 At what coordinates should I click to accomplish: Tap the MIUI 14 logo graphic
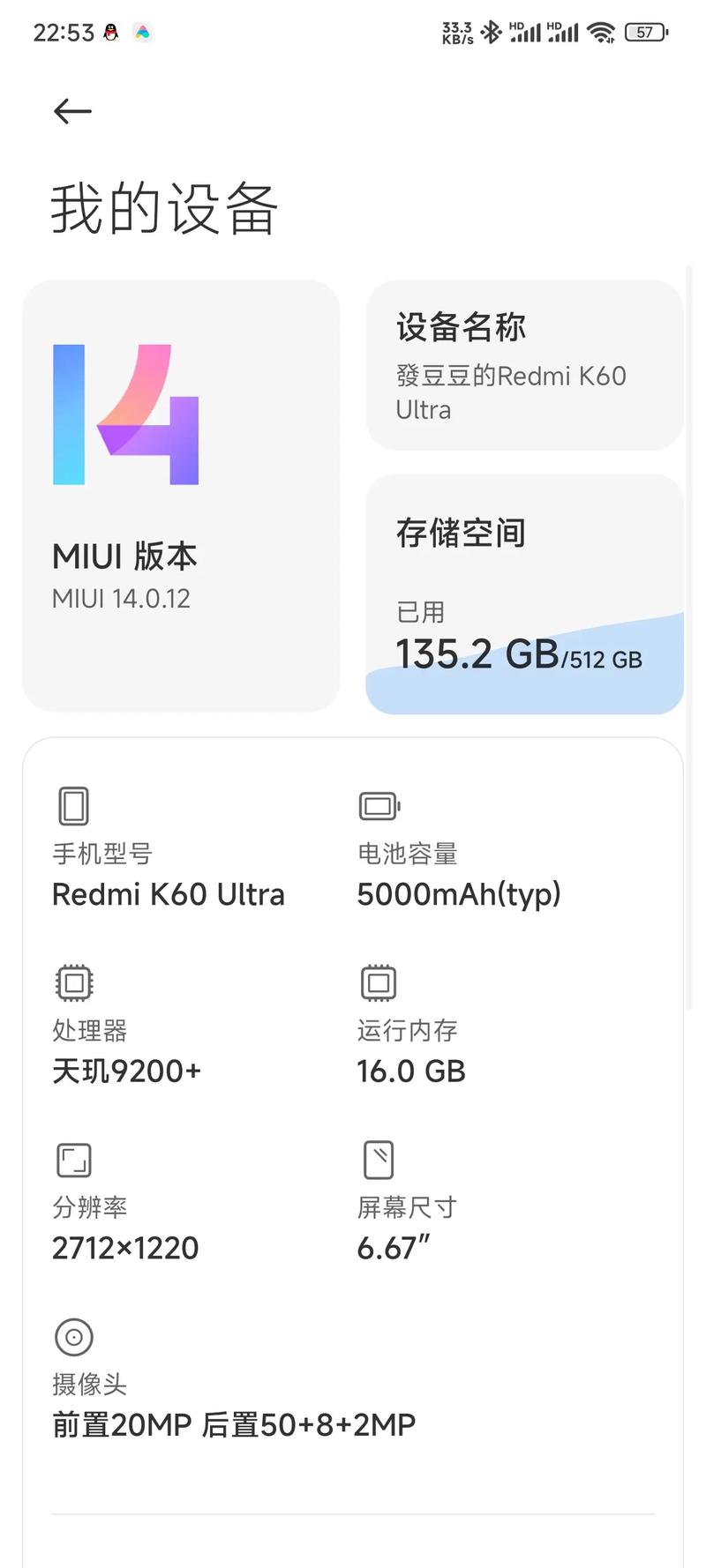126,414
